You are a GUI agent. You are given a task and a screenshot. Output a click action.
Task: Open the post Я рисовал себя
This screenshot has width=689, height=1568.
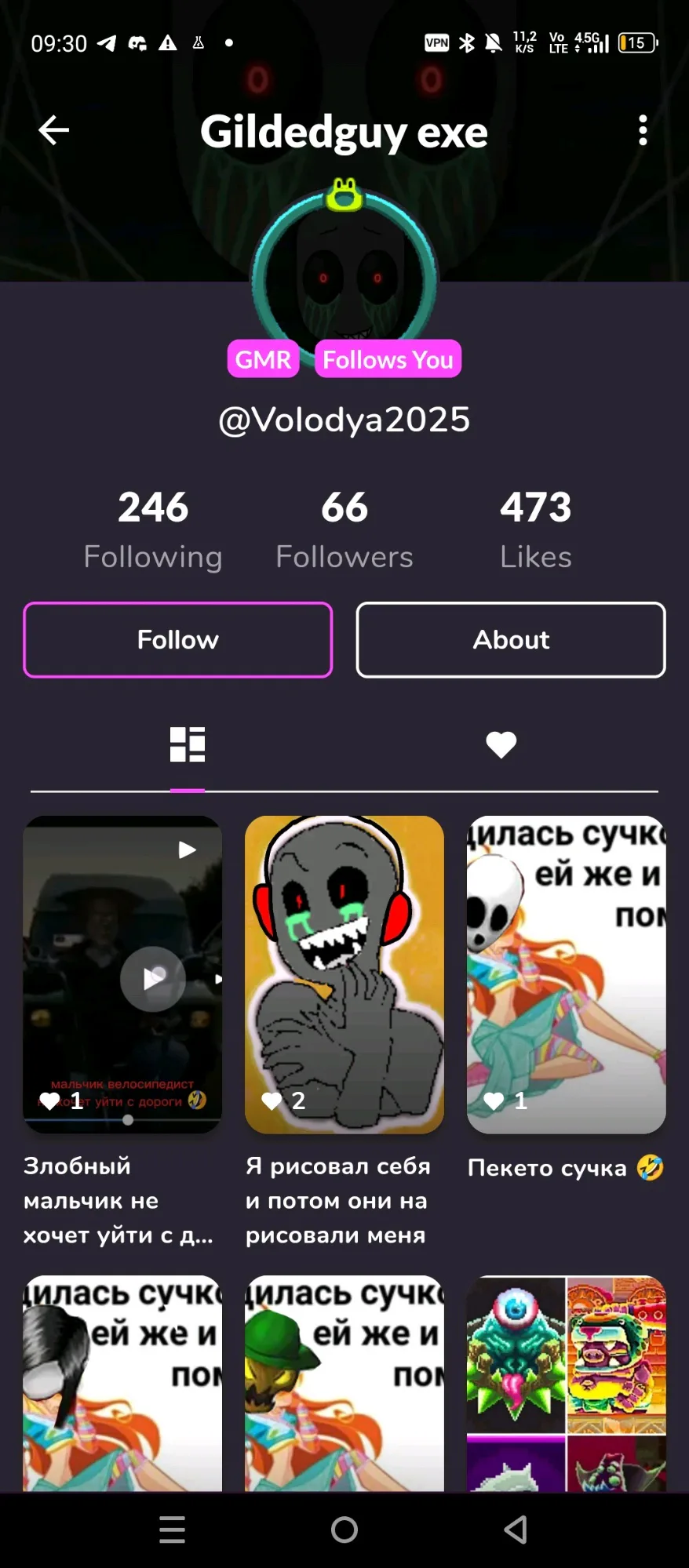pos(344,974)
